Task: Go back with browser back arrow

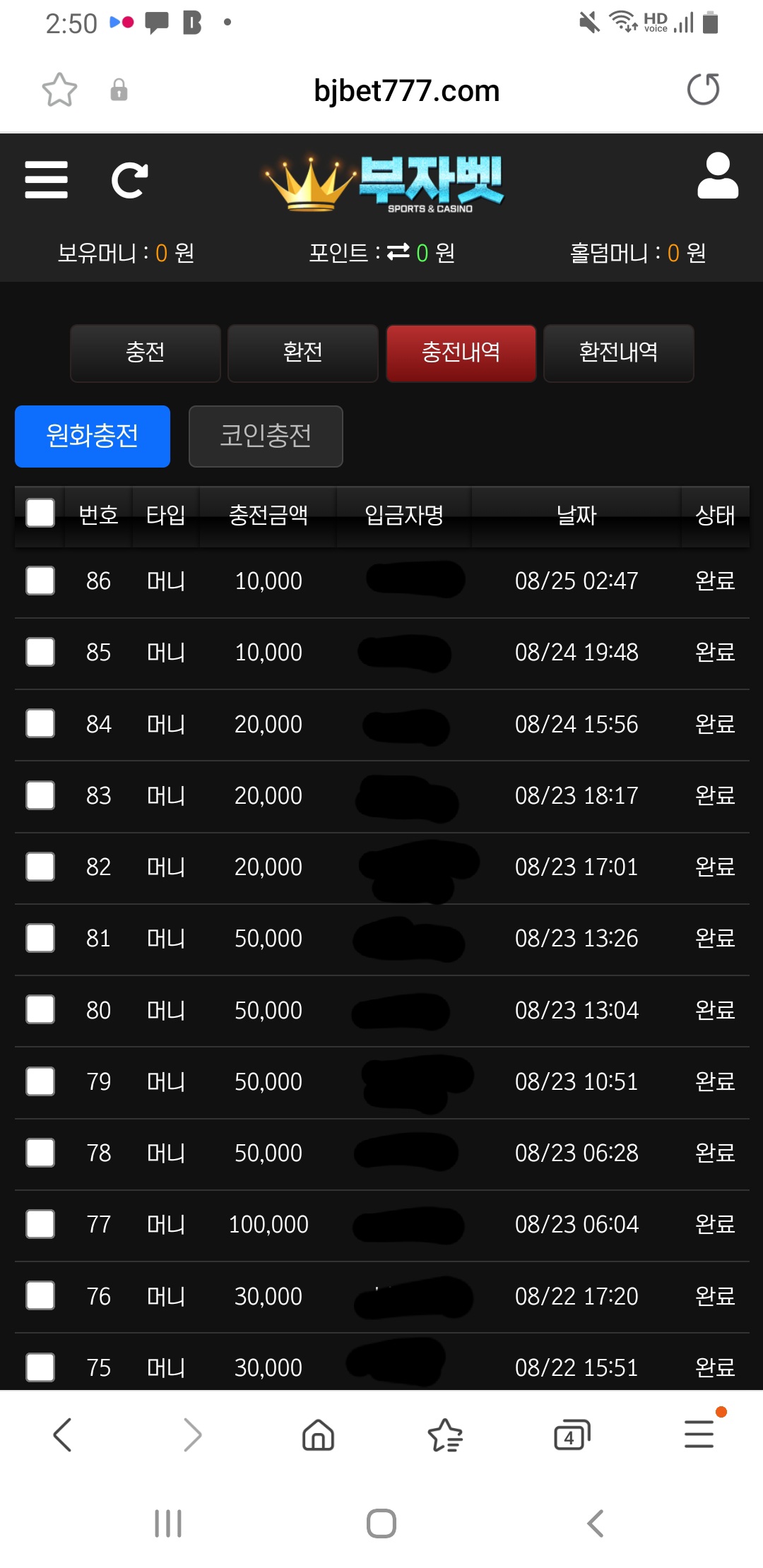Action: 62,1435
